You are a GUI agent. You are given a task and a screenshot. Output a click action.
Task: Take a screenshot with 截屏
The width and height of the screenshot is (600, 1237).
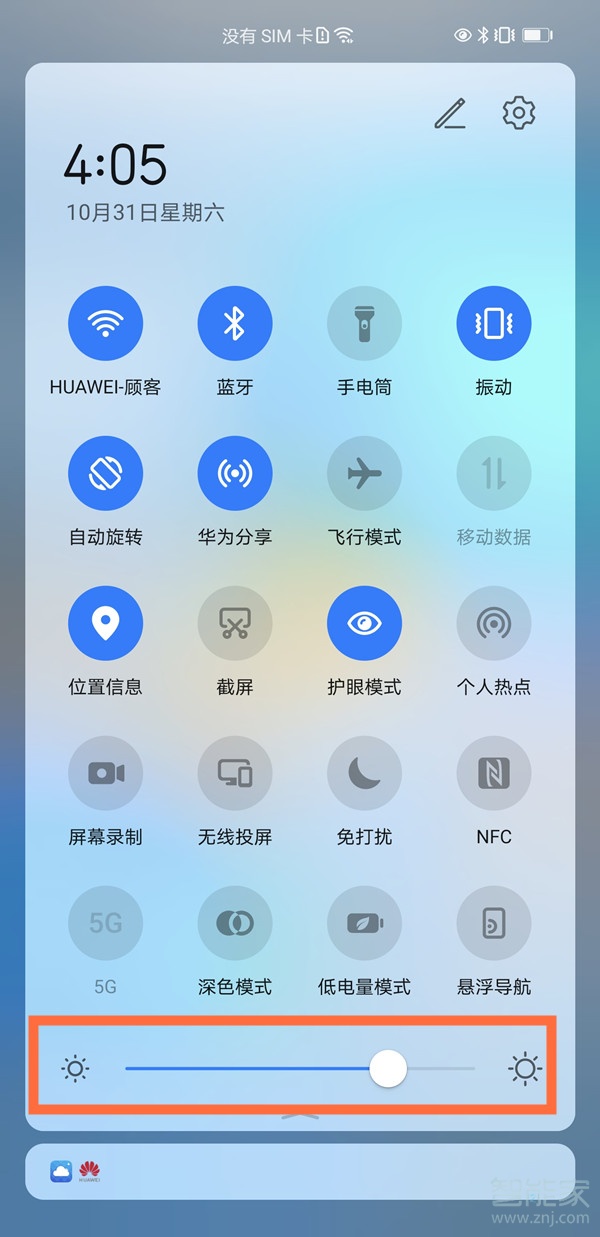click(235, 623)
